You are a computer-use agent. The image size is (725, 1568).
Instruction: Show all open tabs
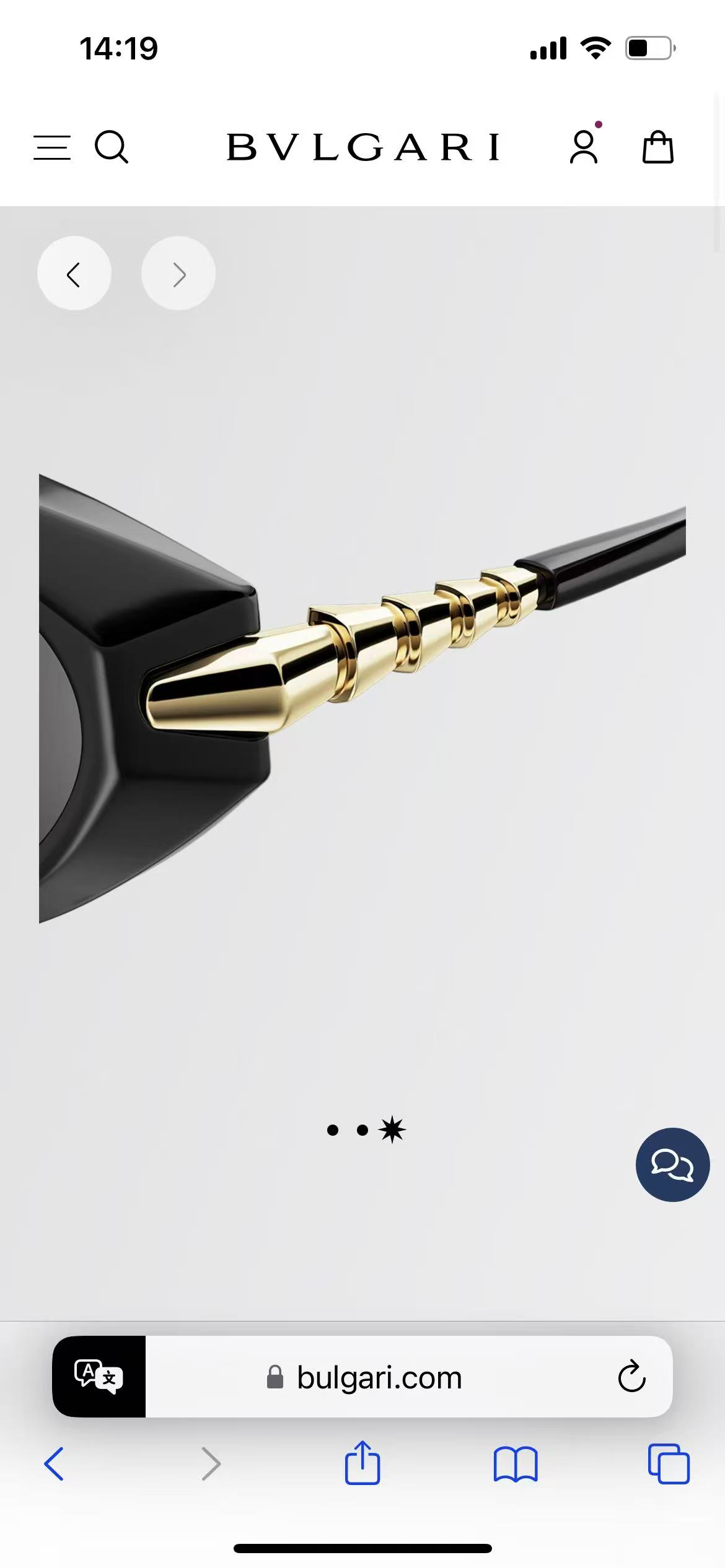669,1464
